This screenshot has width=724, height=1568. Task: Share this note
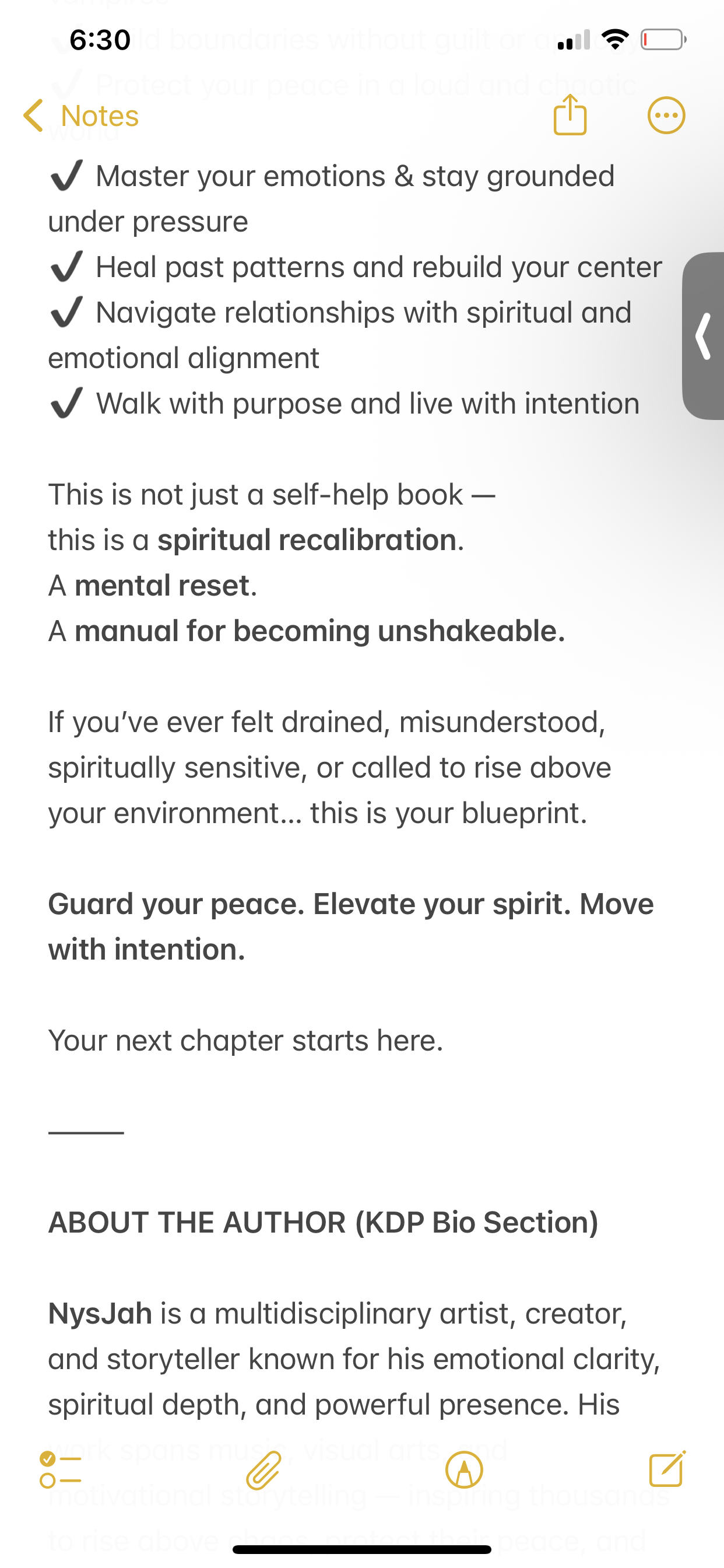[570, 115]
